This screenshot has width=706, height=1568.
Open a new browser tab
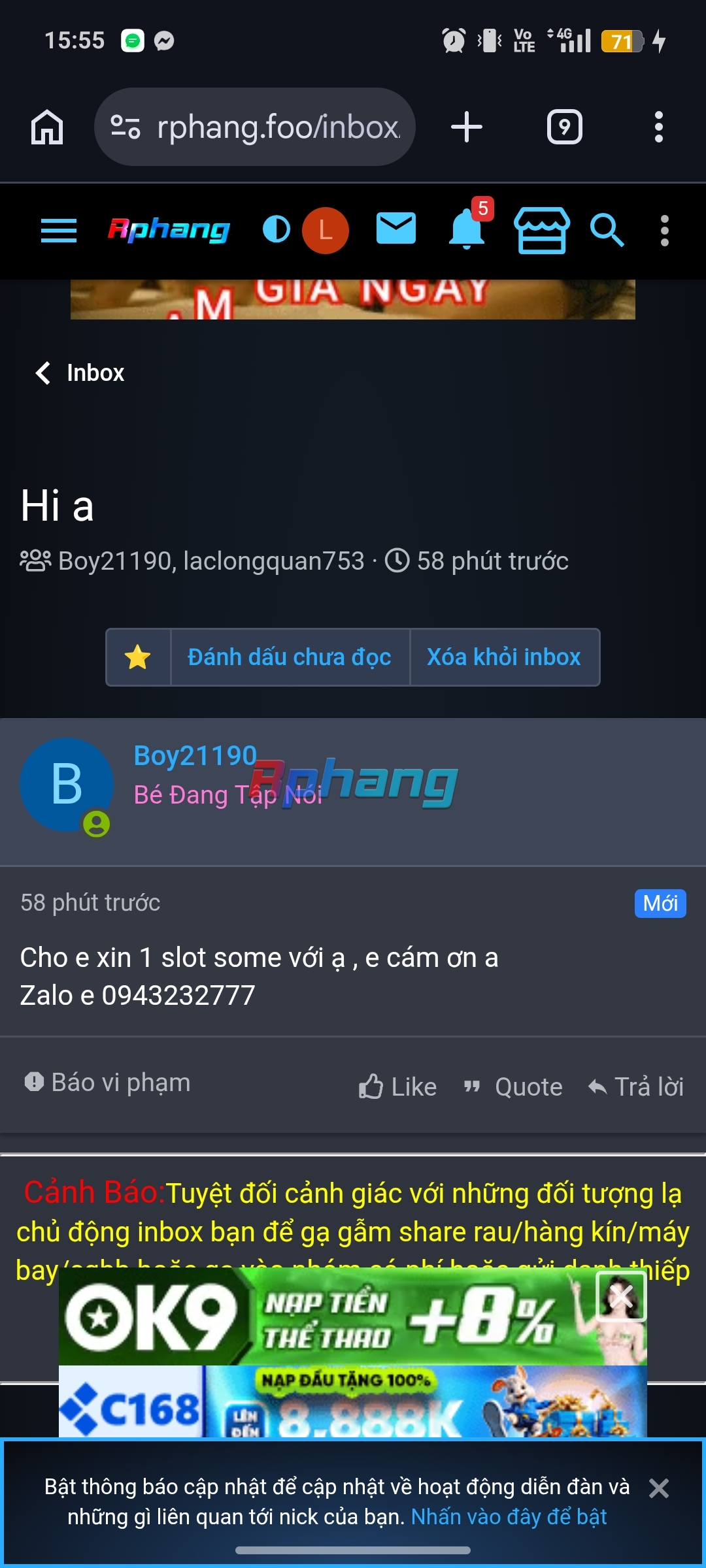click(467, 127)
